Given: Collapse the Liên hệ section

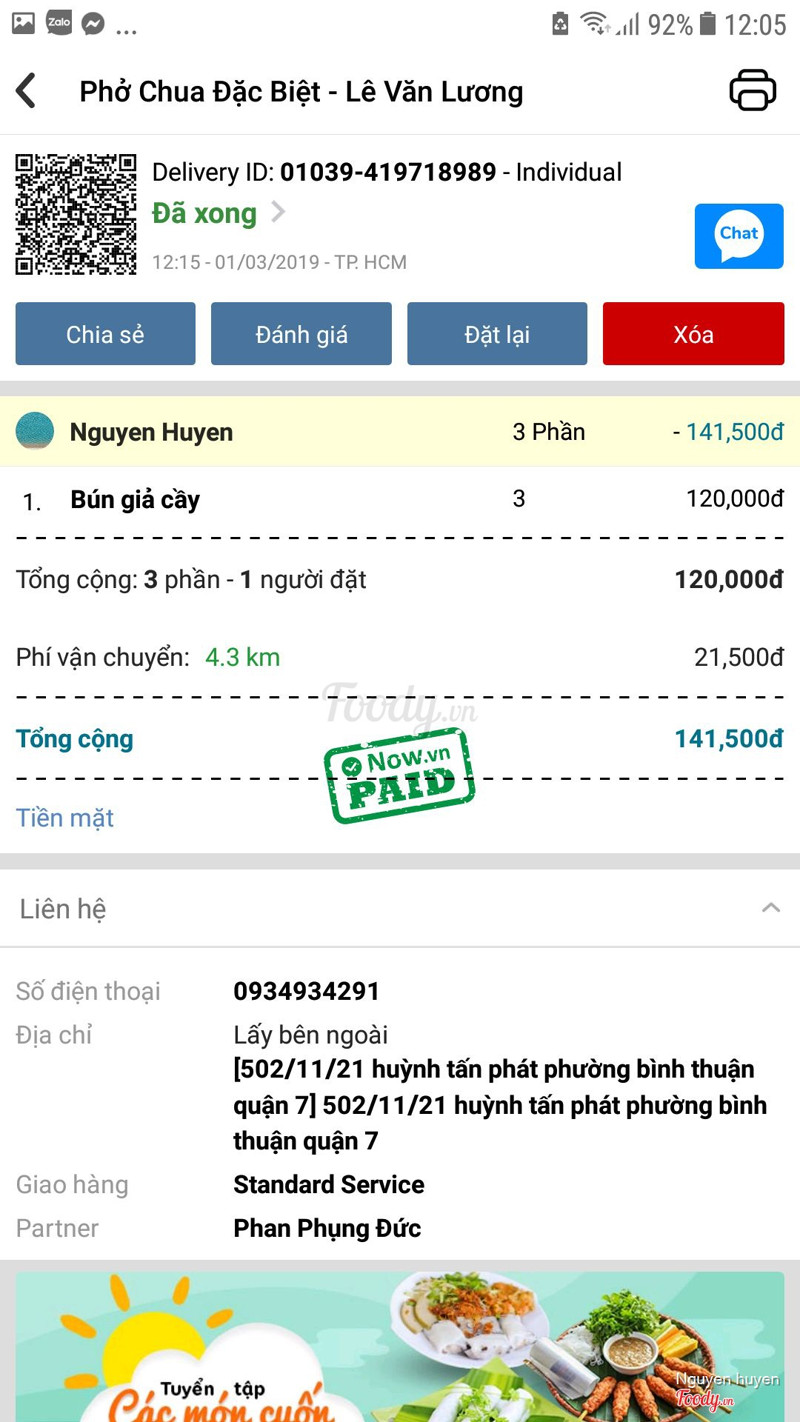Looking at the screenshot, I should pos(770,908).
